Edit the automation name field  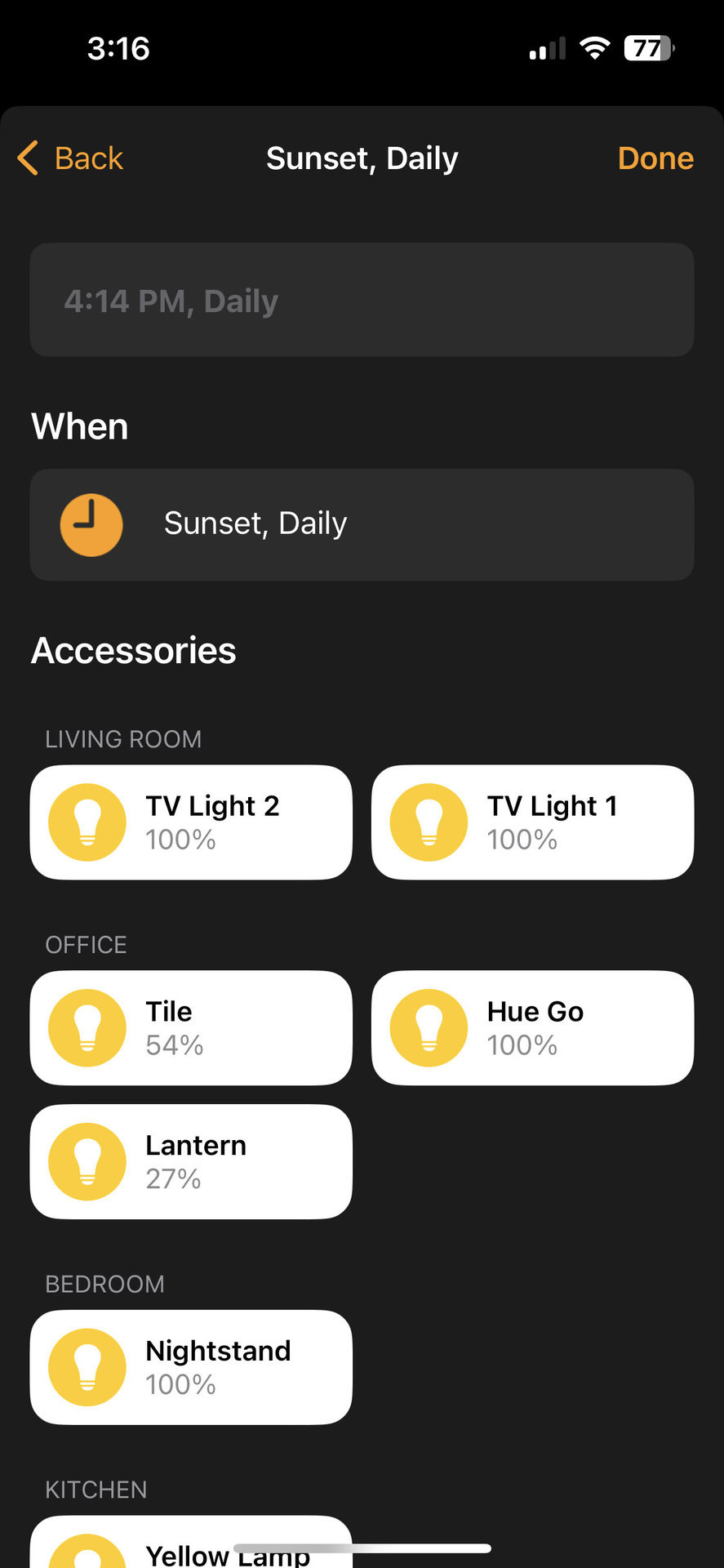(362, 301)
